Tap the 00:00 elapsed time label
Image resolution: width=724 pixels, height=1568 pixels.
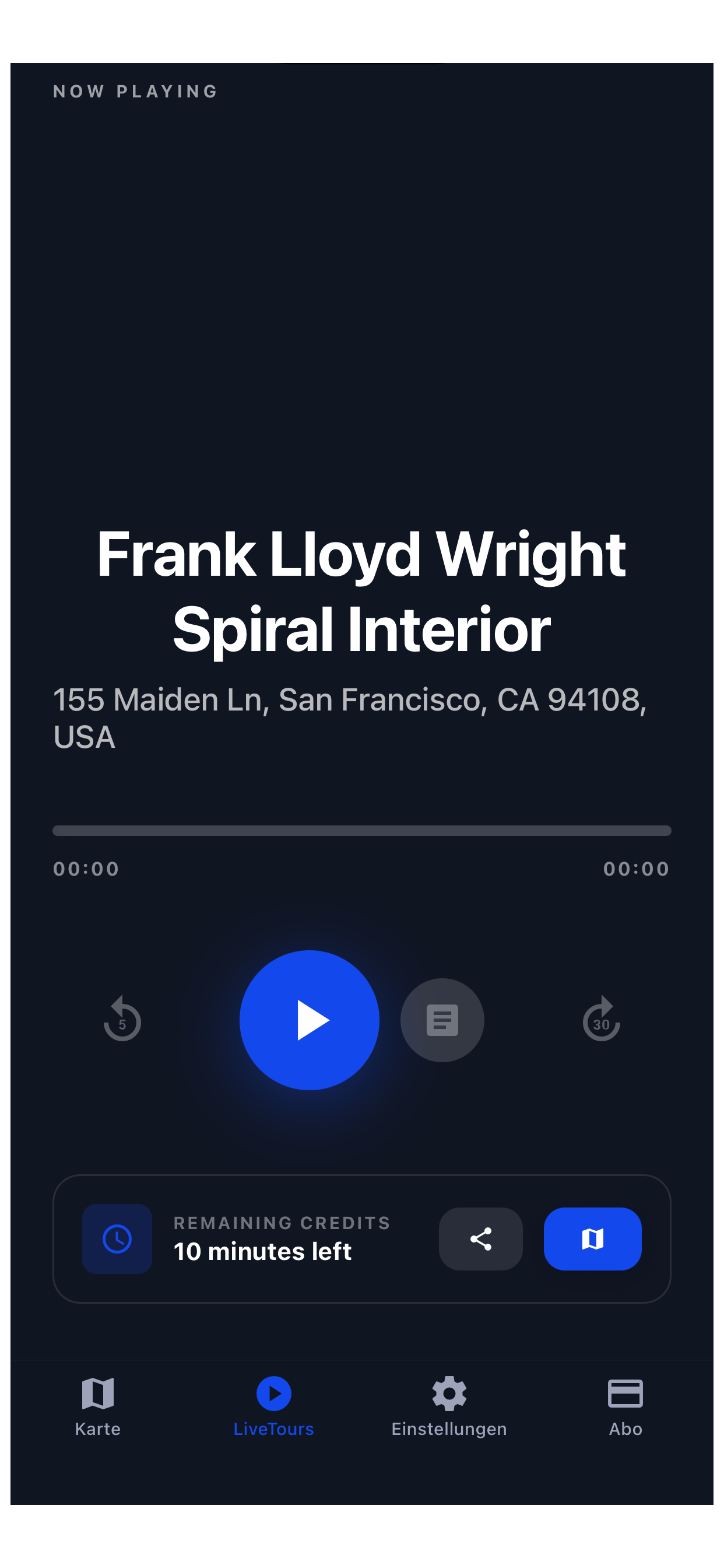[x=85, y=869]
